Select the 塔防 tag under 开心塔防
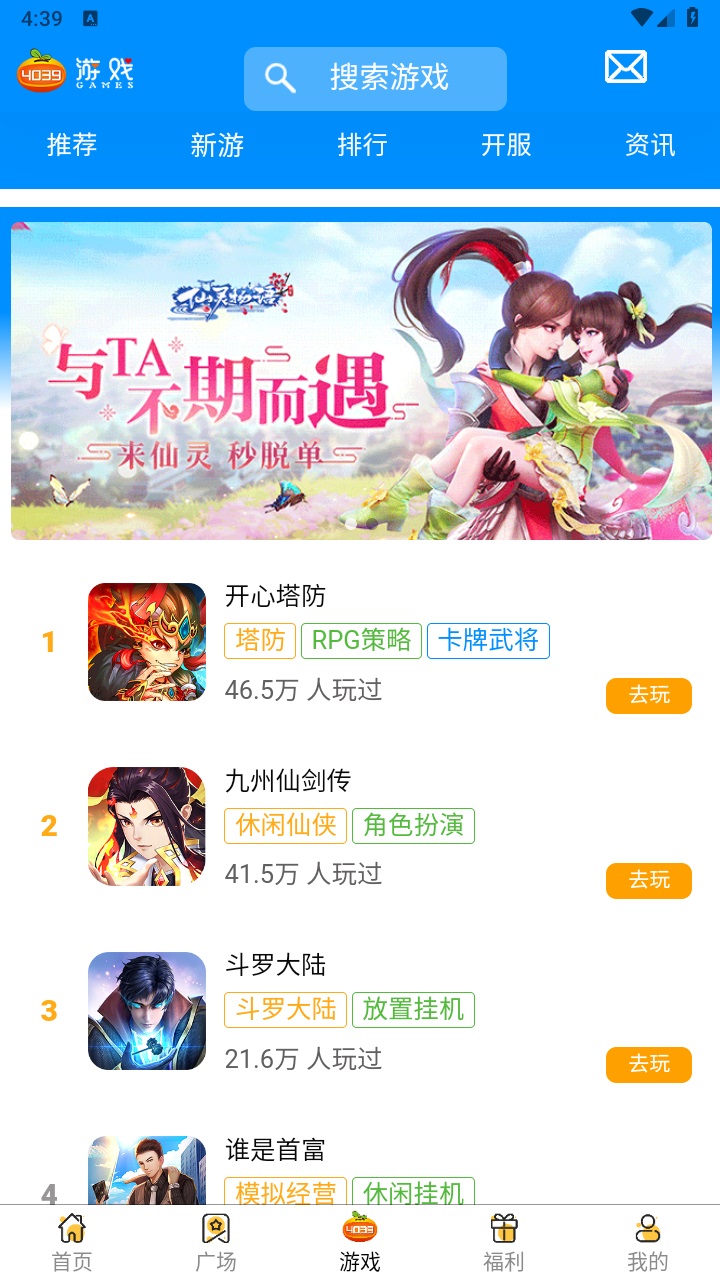Image resolution: width=720 pixels, height=1280 pixels. (x=259, y=641)
